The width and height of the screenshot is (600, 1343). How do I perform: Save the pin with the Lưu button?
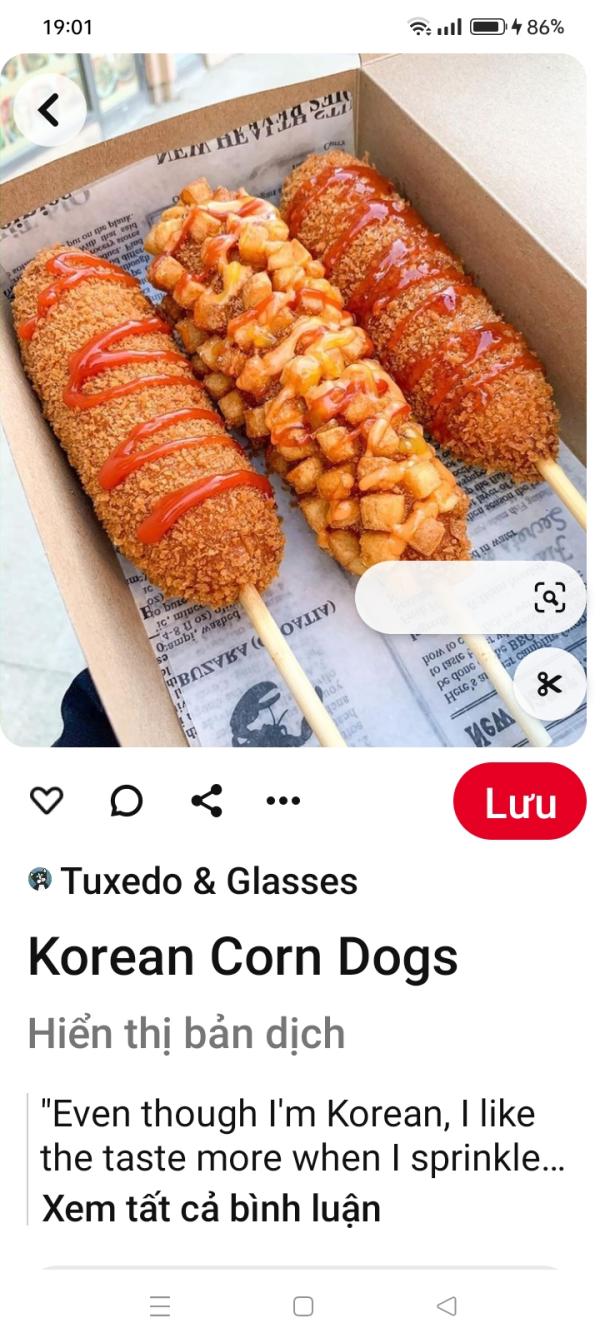(x=519, y=802)
